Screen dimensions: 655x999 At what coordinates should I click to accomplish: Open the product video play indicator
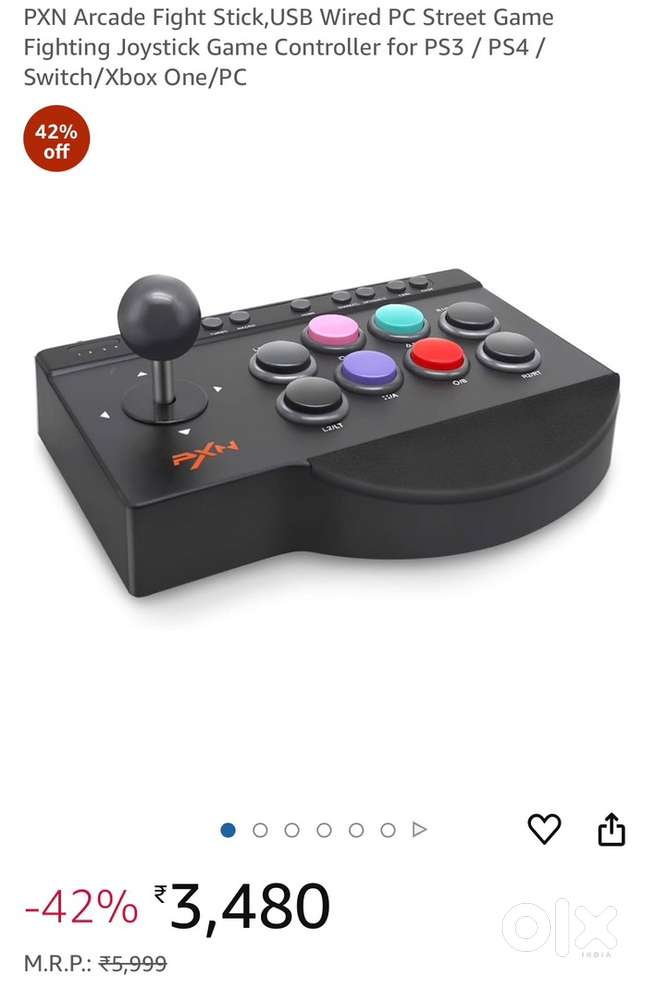pyautogui.click(x=420, y=830)
